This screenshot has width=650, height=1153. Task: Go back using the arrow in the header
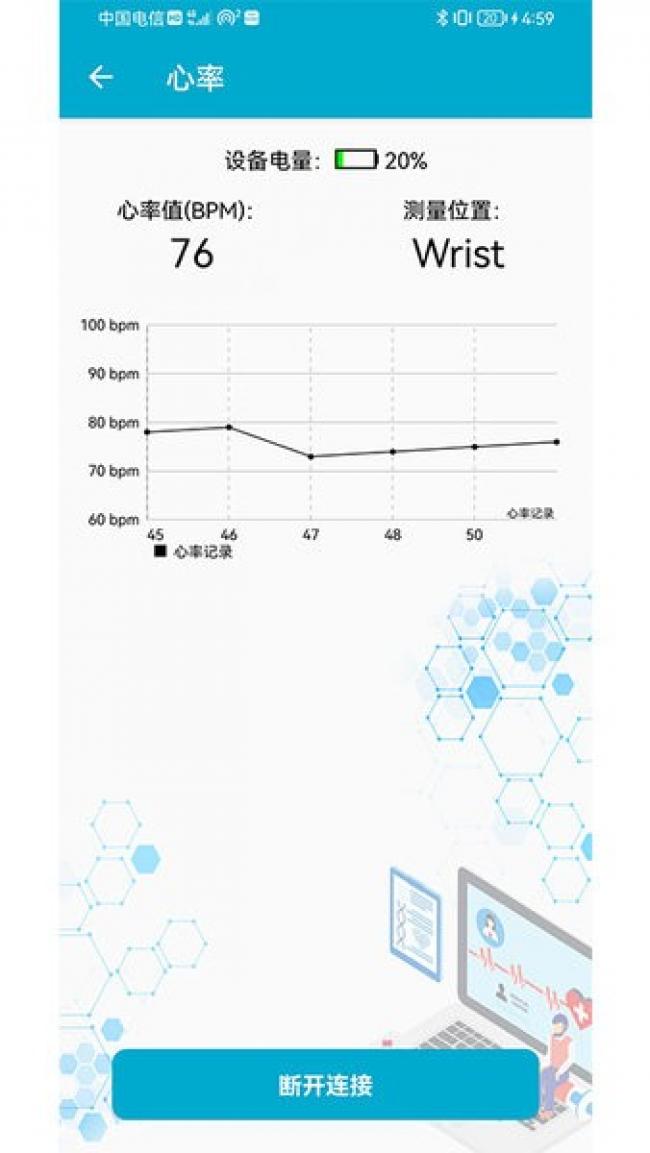(x=101, y=78)
